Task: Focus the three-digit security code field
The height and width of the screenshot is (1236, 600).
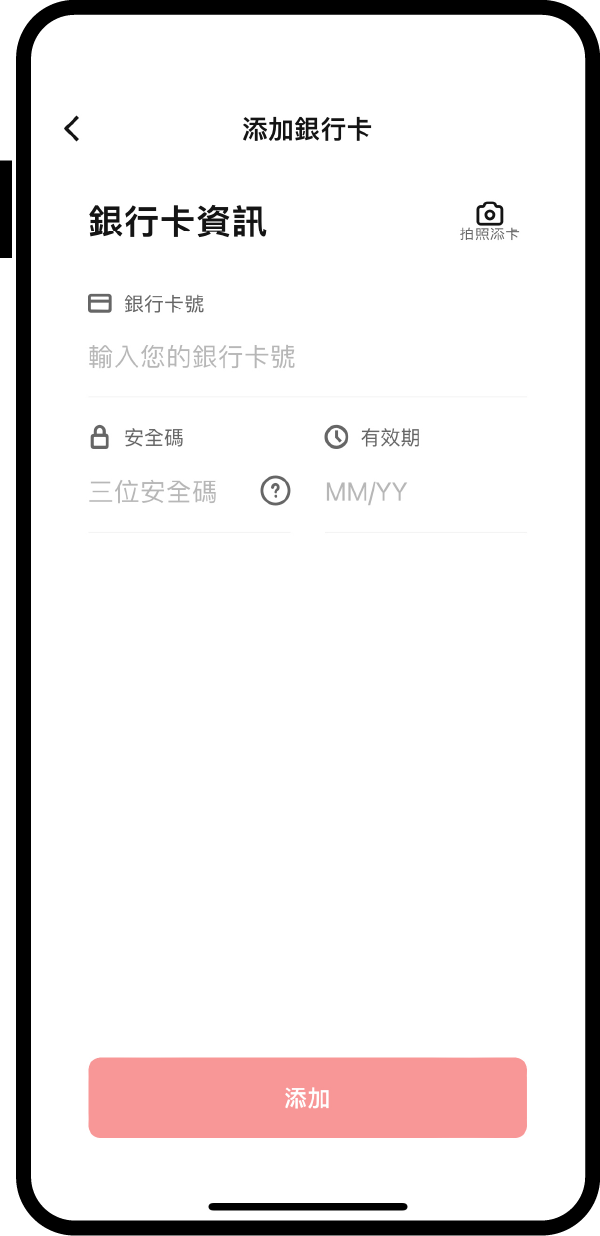Action: coord(170,492)
